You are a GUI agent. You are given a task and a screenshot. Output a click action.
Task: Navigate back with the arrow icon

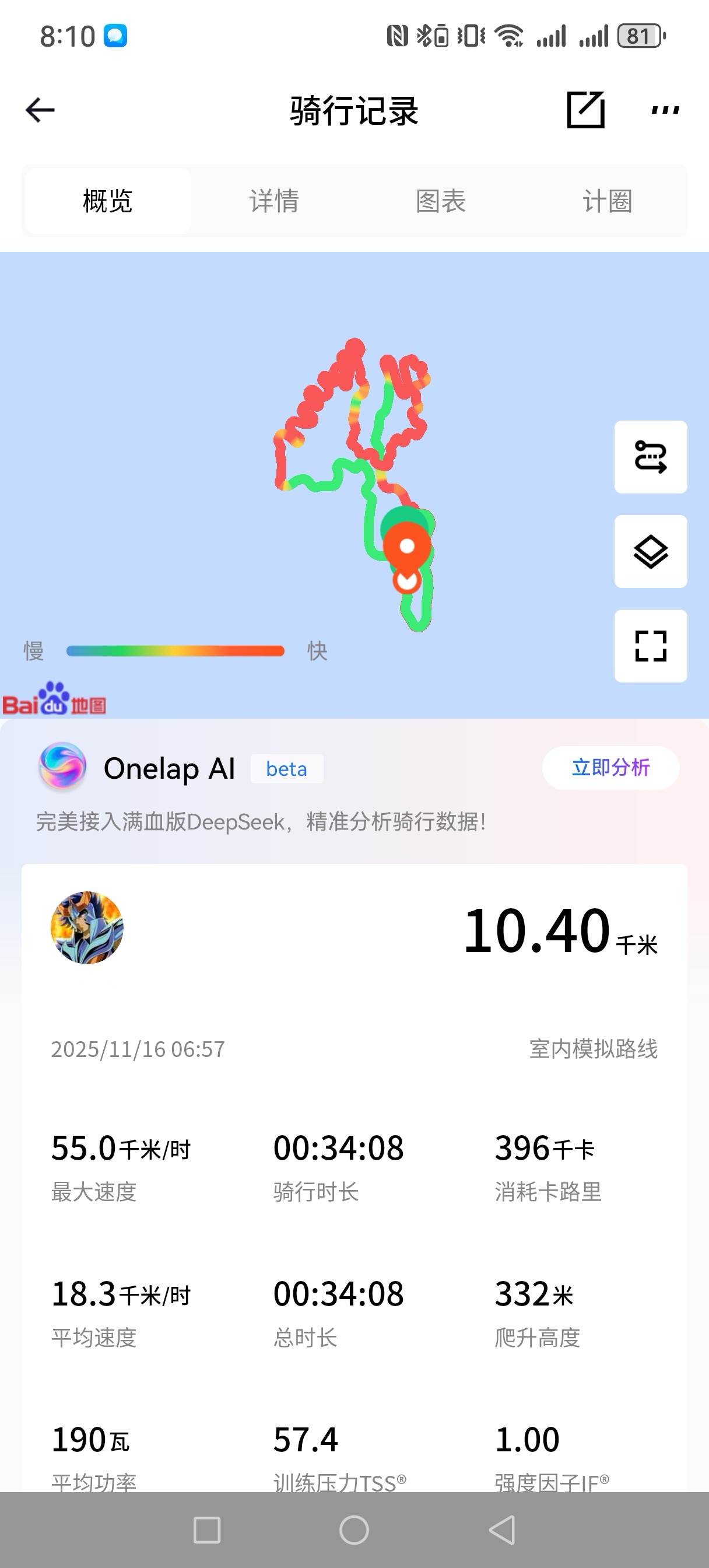coord(39,110)
